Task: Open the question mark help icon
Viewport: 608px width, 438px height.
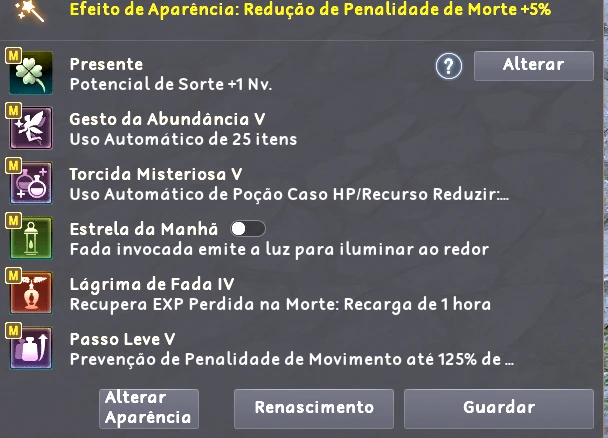Action: (449, 66)
